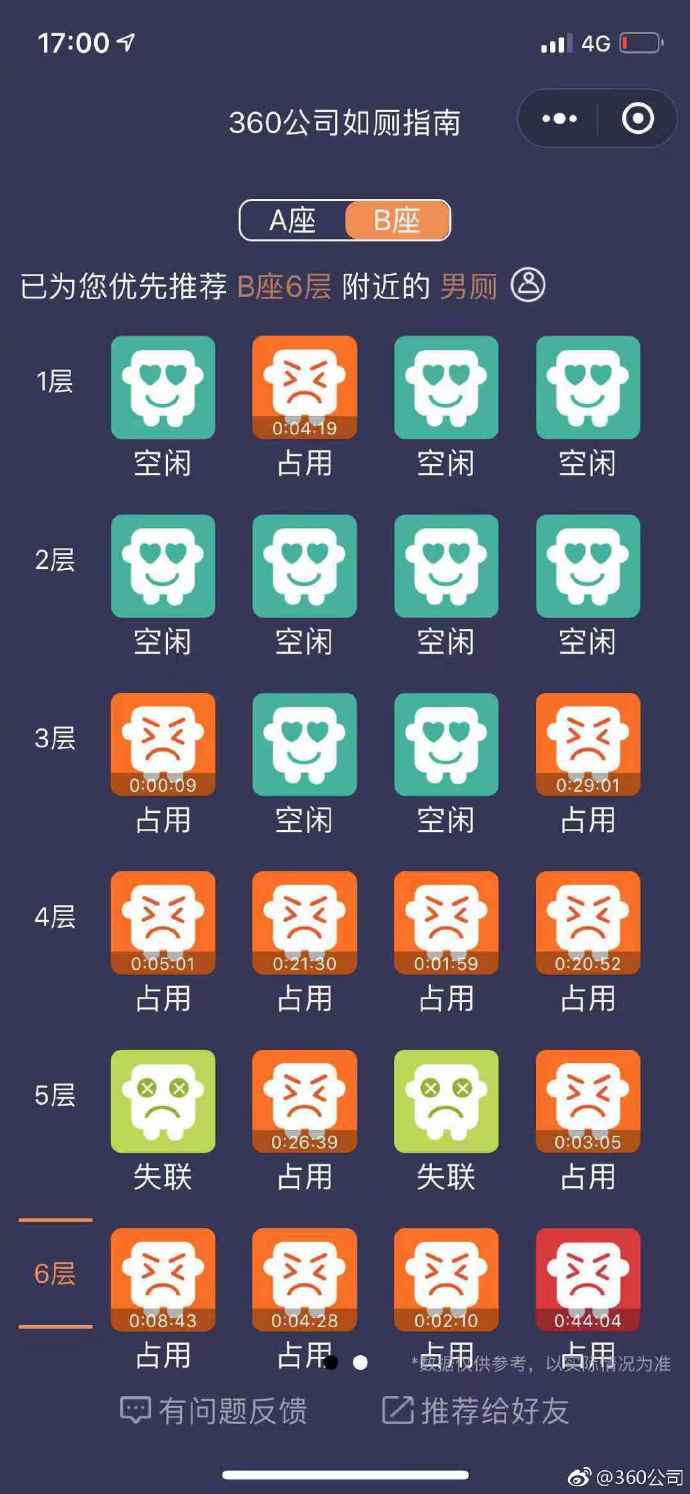Open feedback via 有问题反馈

(213, 1411)
